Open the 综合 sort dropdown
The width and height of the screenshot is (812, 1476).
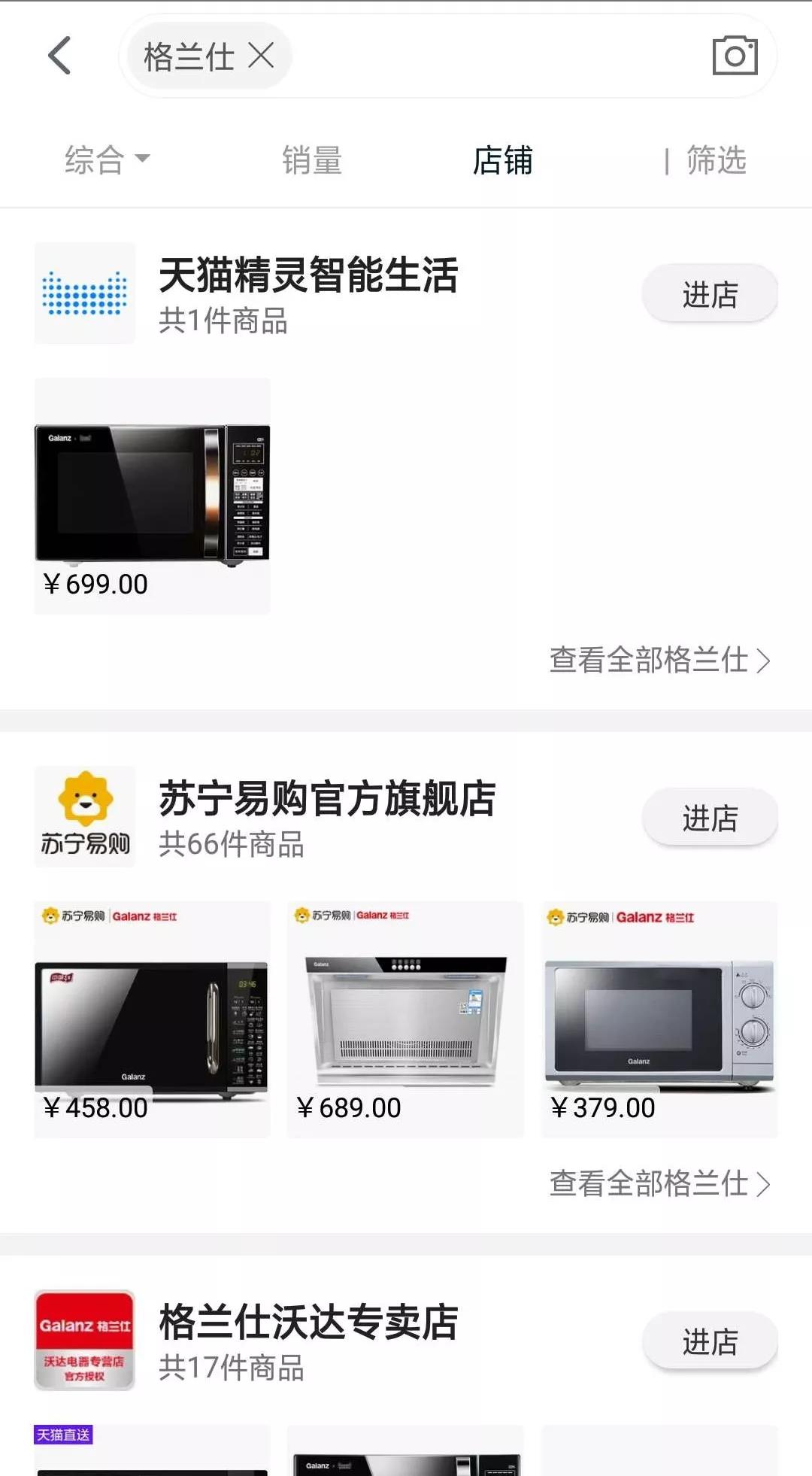pyautogui.click(x=107, y=159)
